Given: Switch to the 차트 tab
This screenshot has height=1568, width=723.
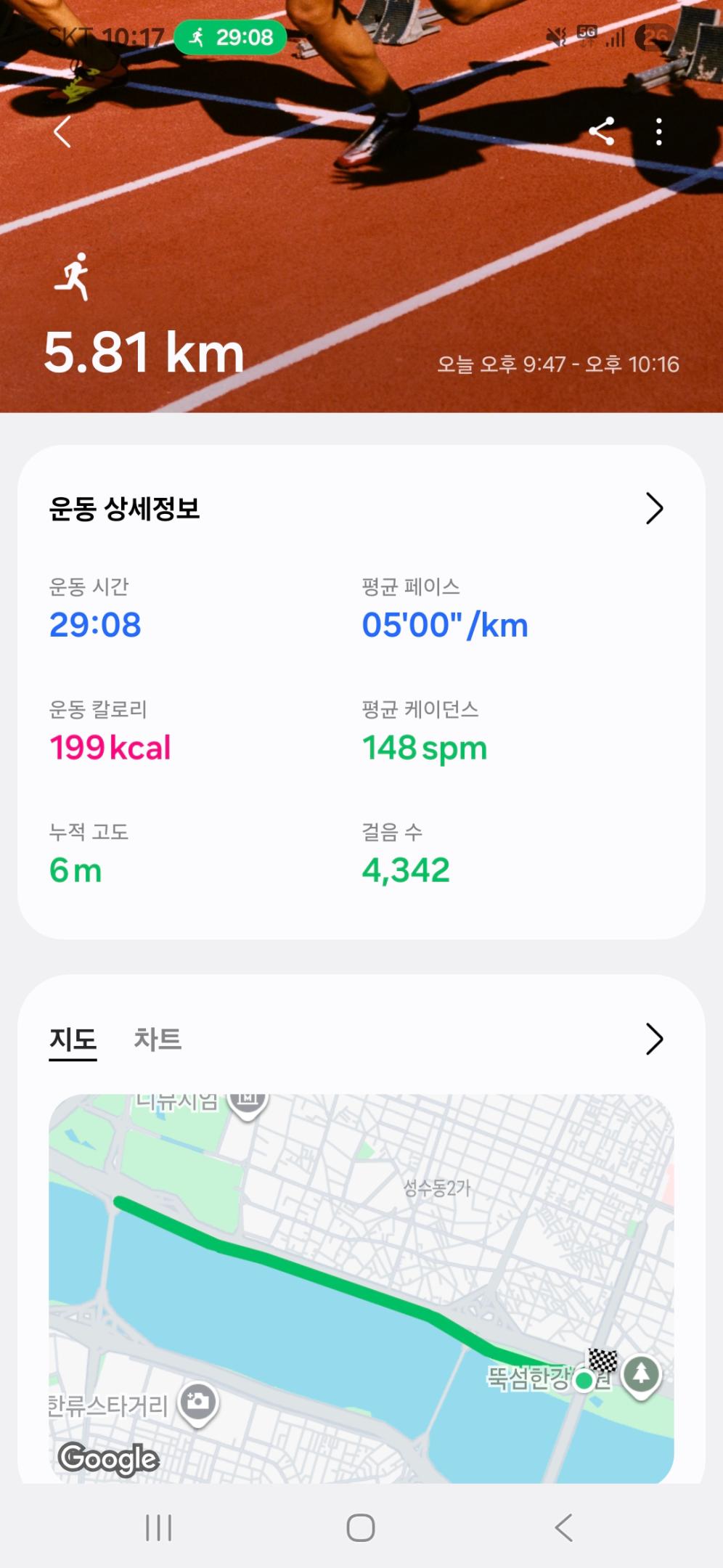Looking at the screenshot, I should click(x=158, y=1040).
